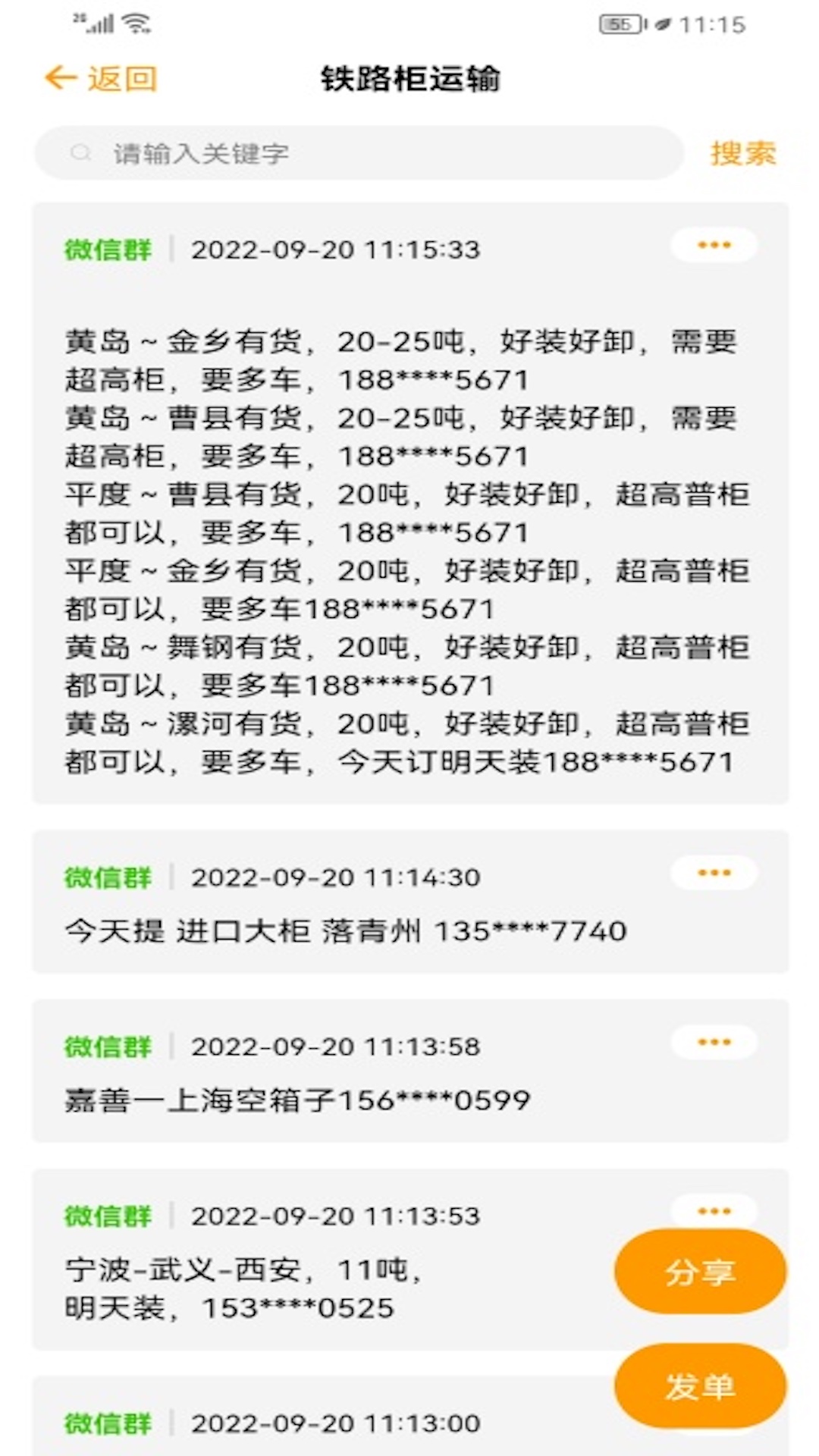The image size is (819, 1456).
Task: Tap the 返回 back button
Action: 101,78
